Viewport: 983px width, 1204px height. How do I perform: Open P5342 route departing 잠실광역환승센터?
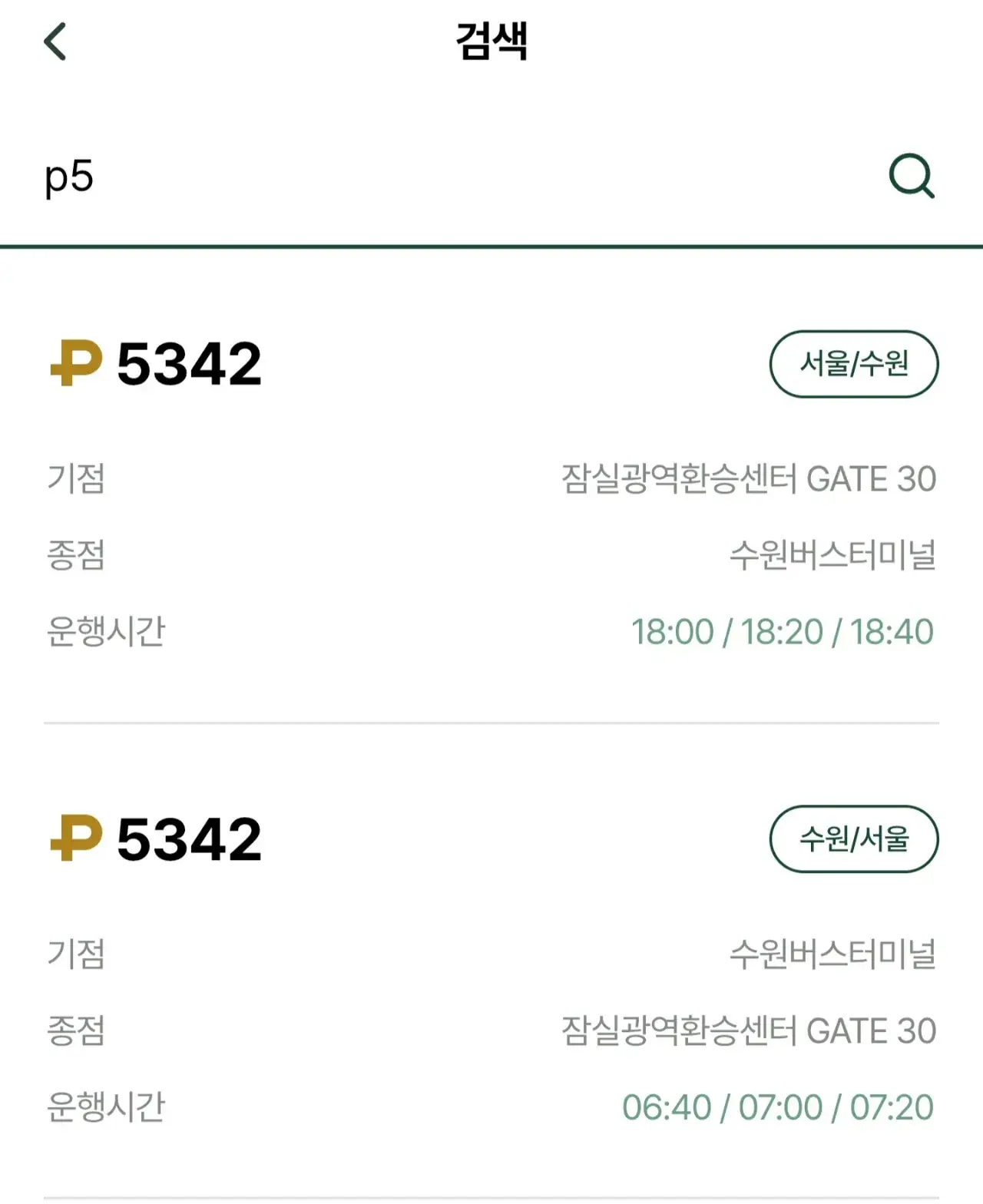click(188, 364)
